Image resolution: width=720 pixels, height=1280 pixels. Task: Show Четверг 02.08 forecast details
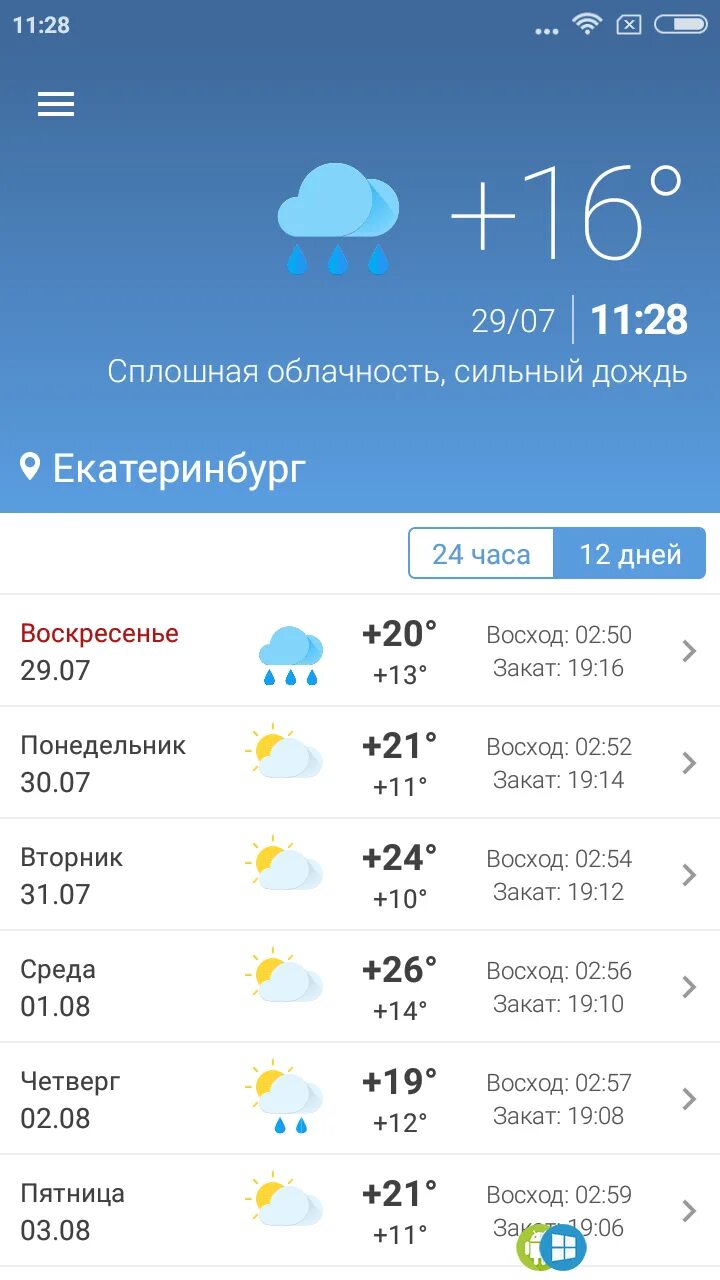click(360, 1099)
